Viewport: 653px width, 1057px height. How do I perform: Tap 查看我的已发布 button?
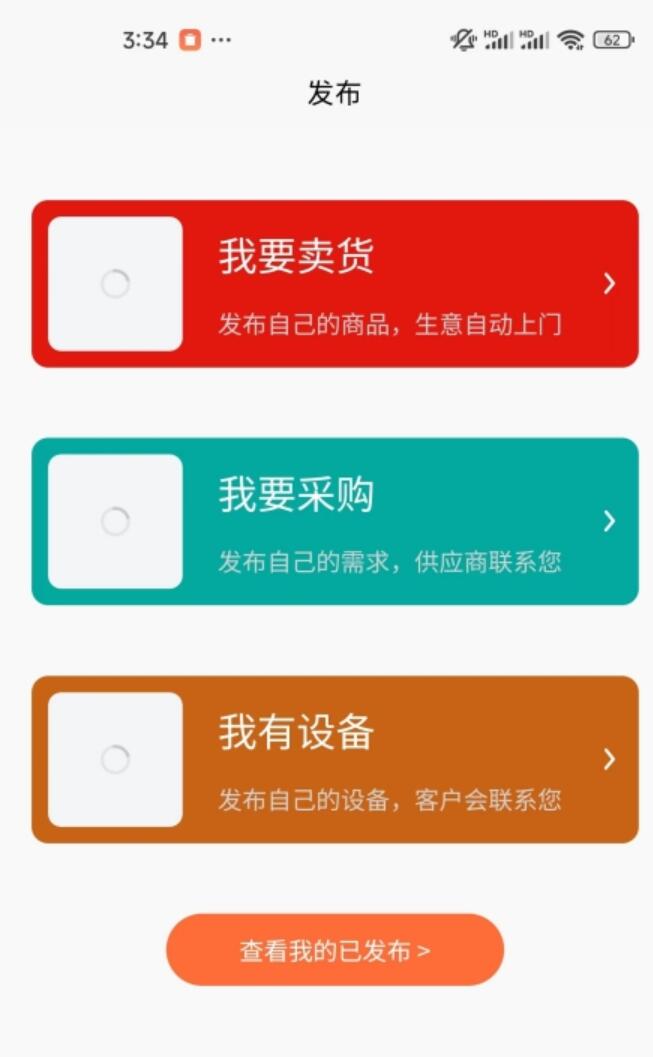click(x=335, y=950)
